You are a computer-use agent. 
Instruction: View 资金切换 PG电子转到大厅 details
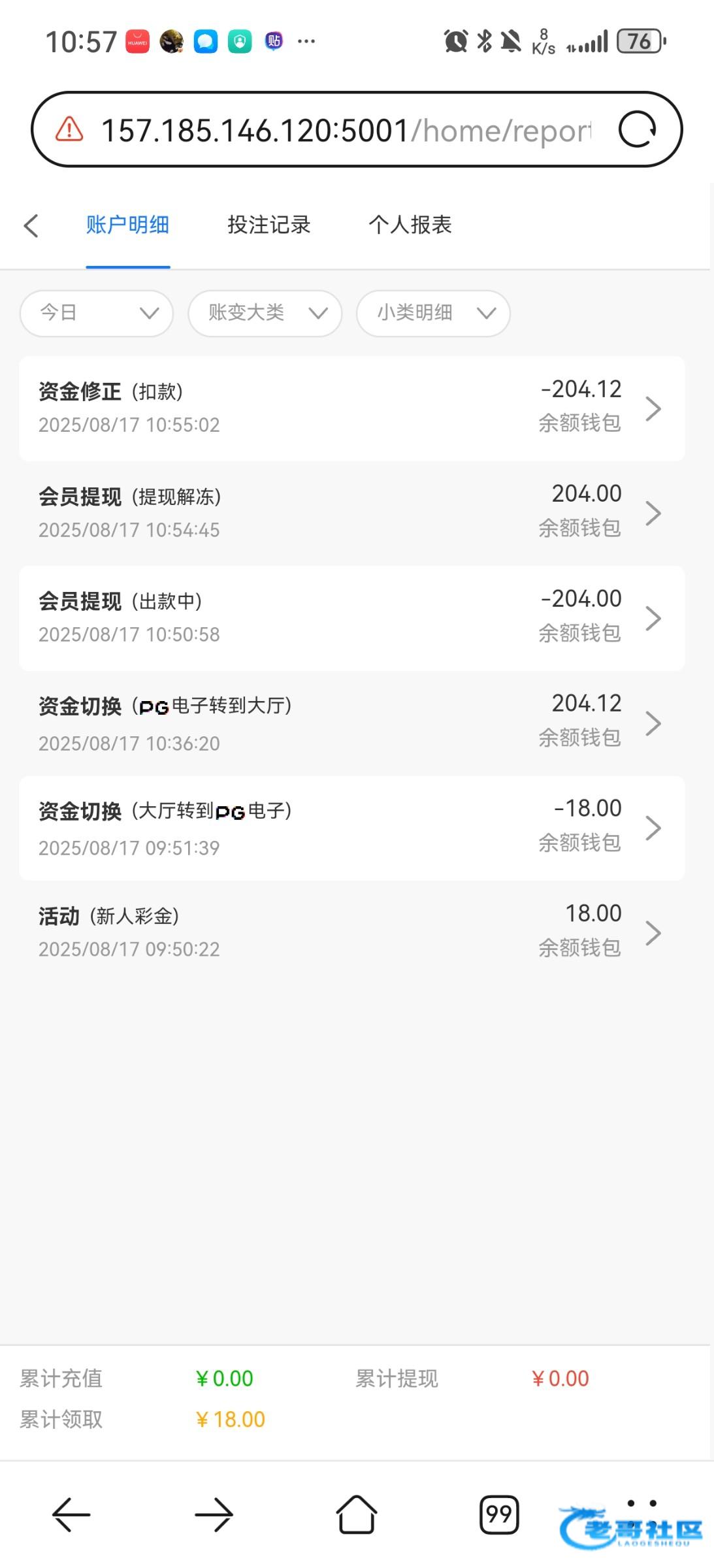tap(352, 723)
